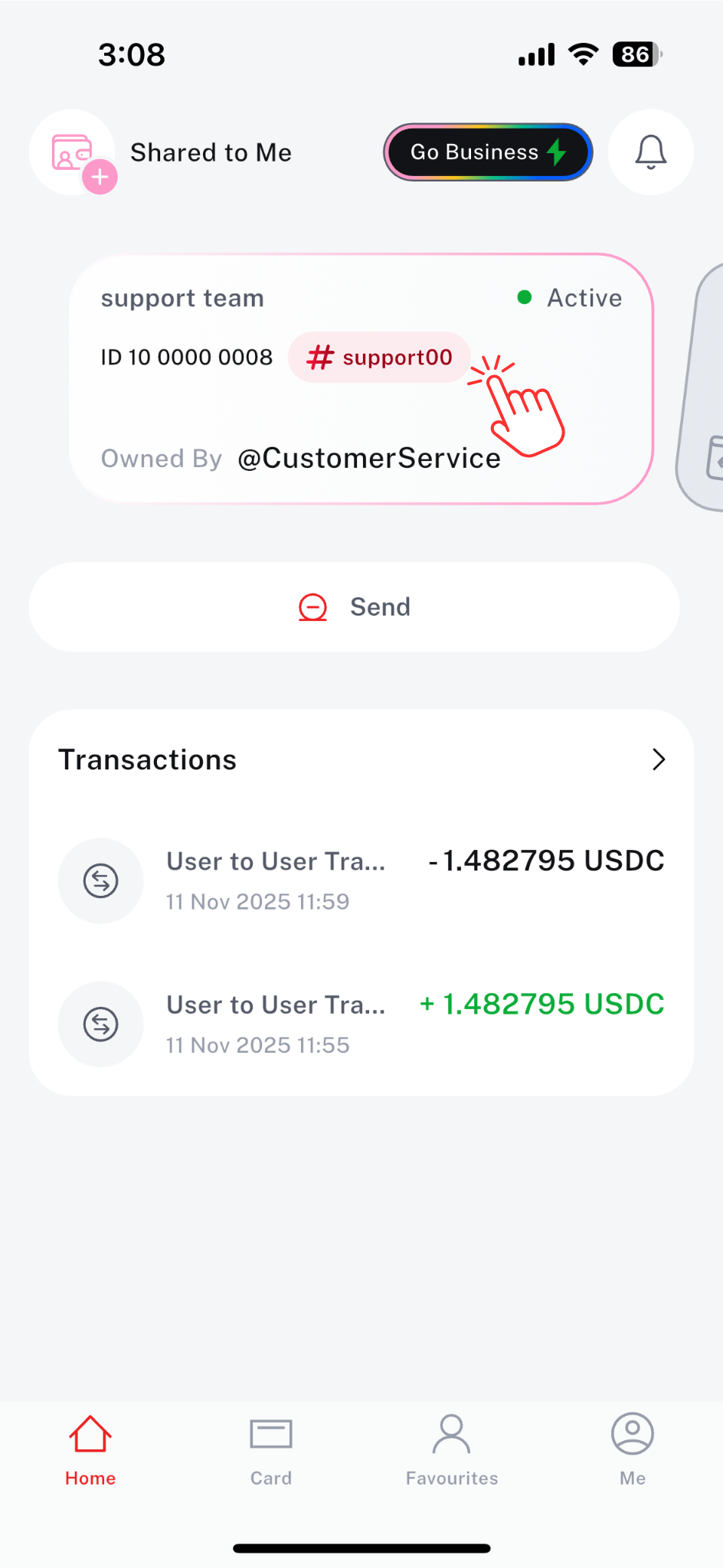Open the shared wallet add icon
The height and width of the screenshot is (1568, 723).
(x=73, y=152)
